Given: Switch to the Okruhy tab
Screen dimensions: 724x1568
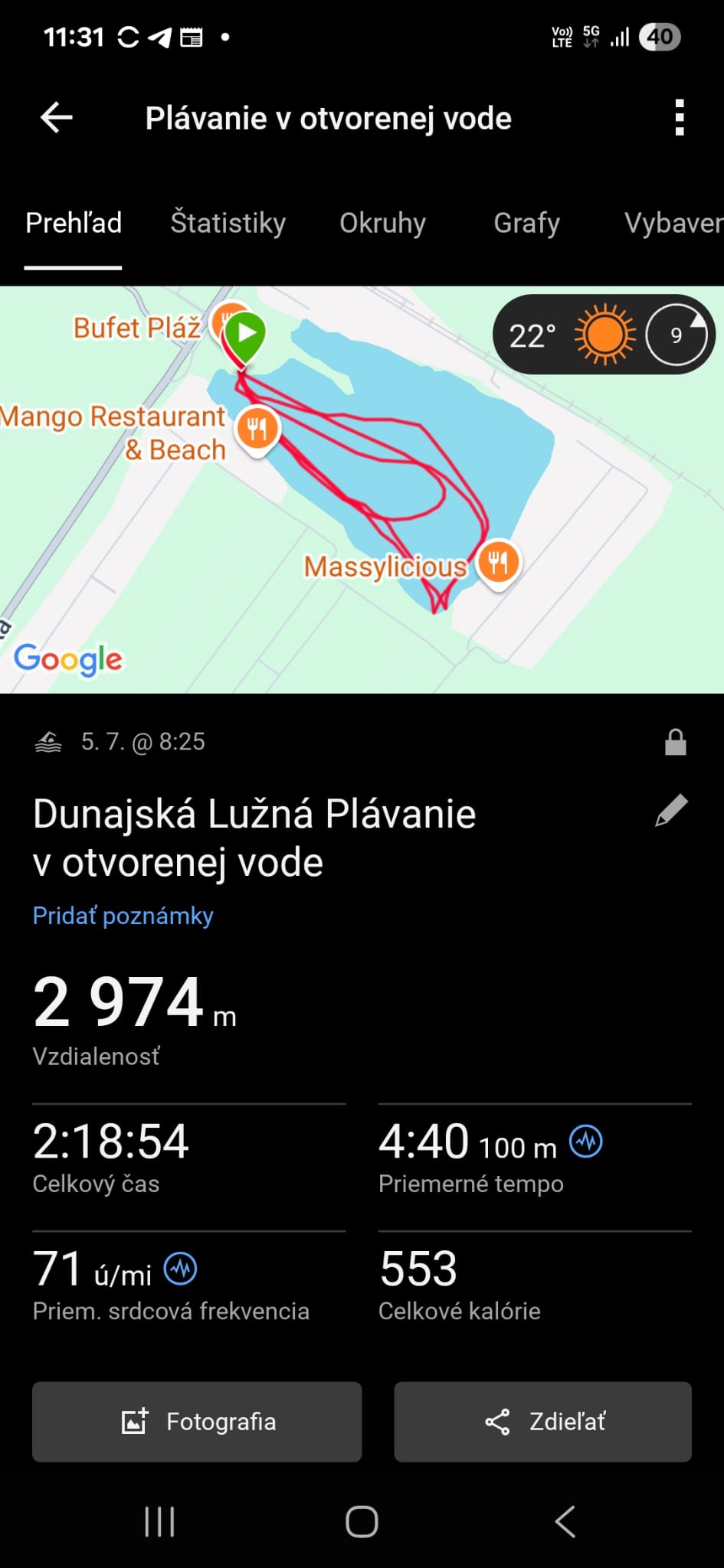Looking at the screenshot, I should click(382, 223).
